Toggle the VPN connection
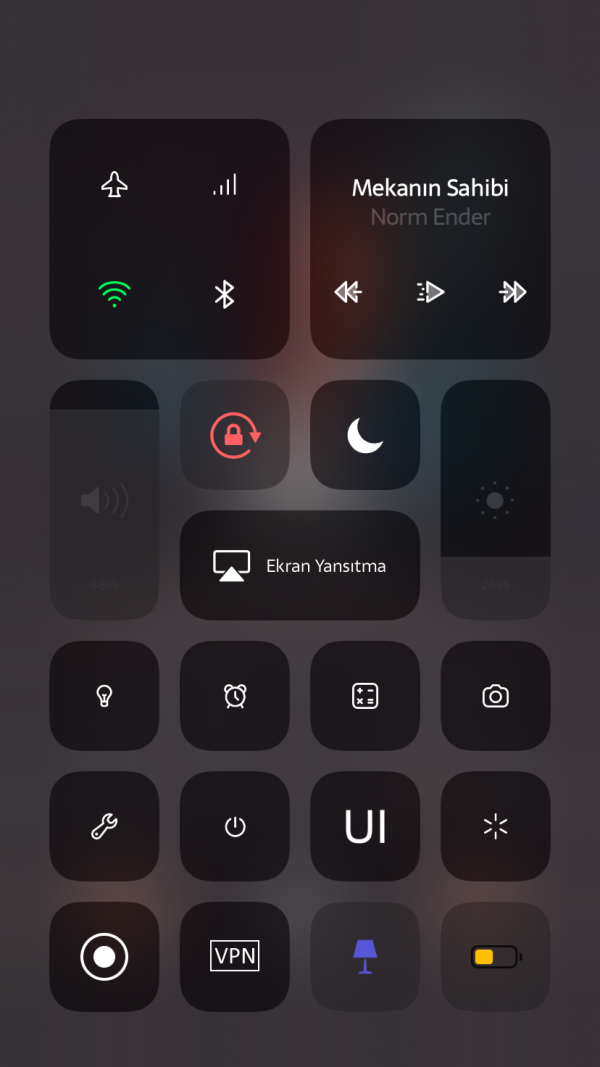Image resolution: width=600 pixels, height=1067 pixels. (x=235, y=957)
